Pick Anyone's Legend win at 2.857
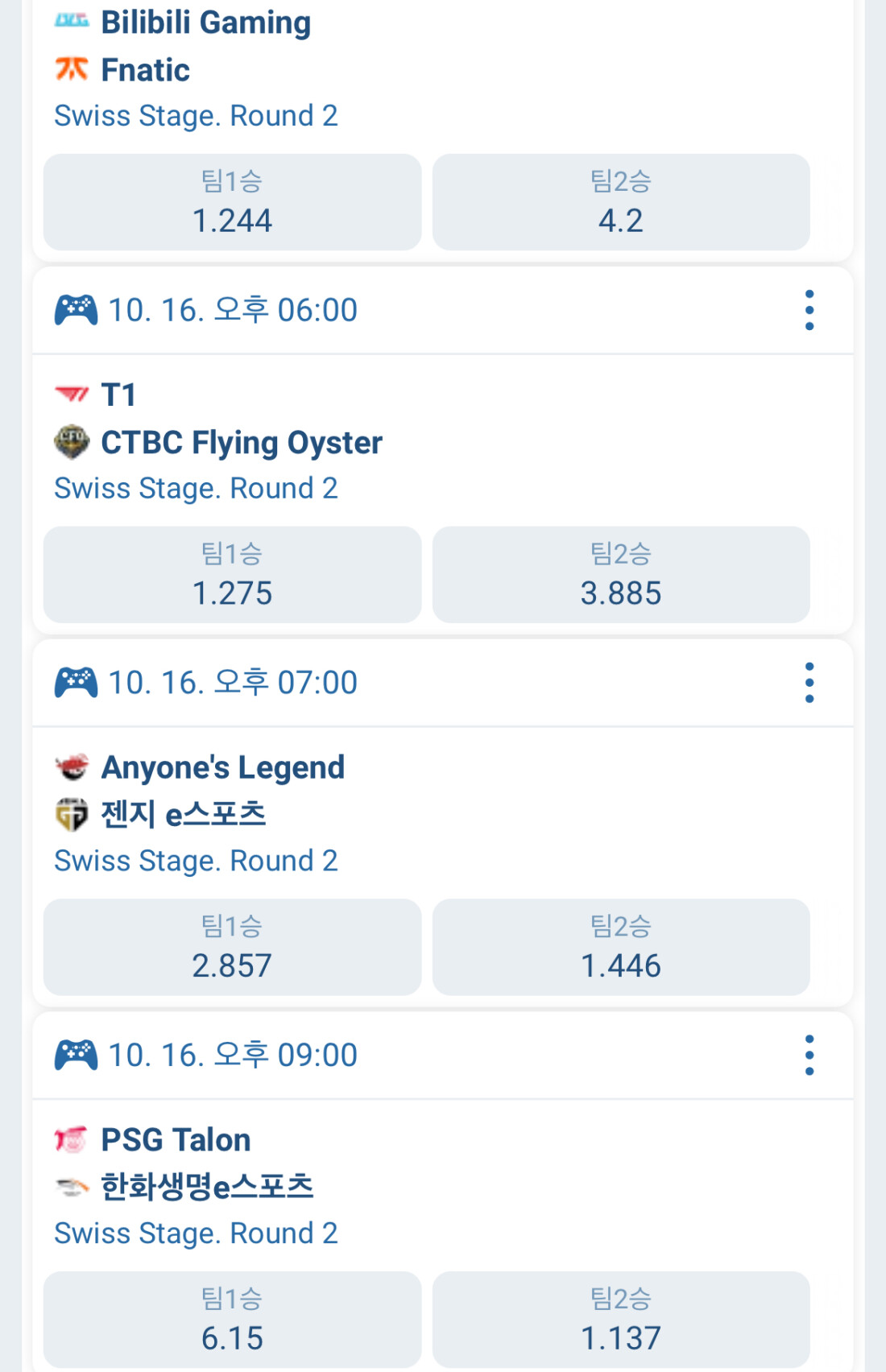This screenshot has width=886, height=1372. (232, 948)
